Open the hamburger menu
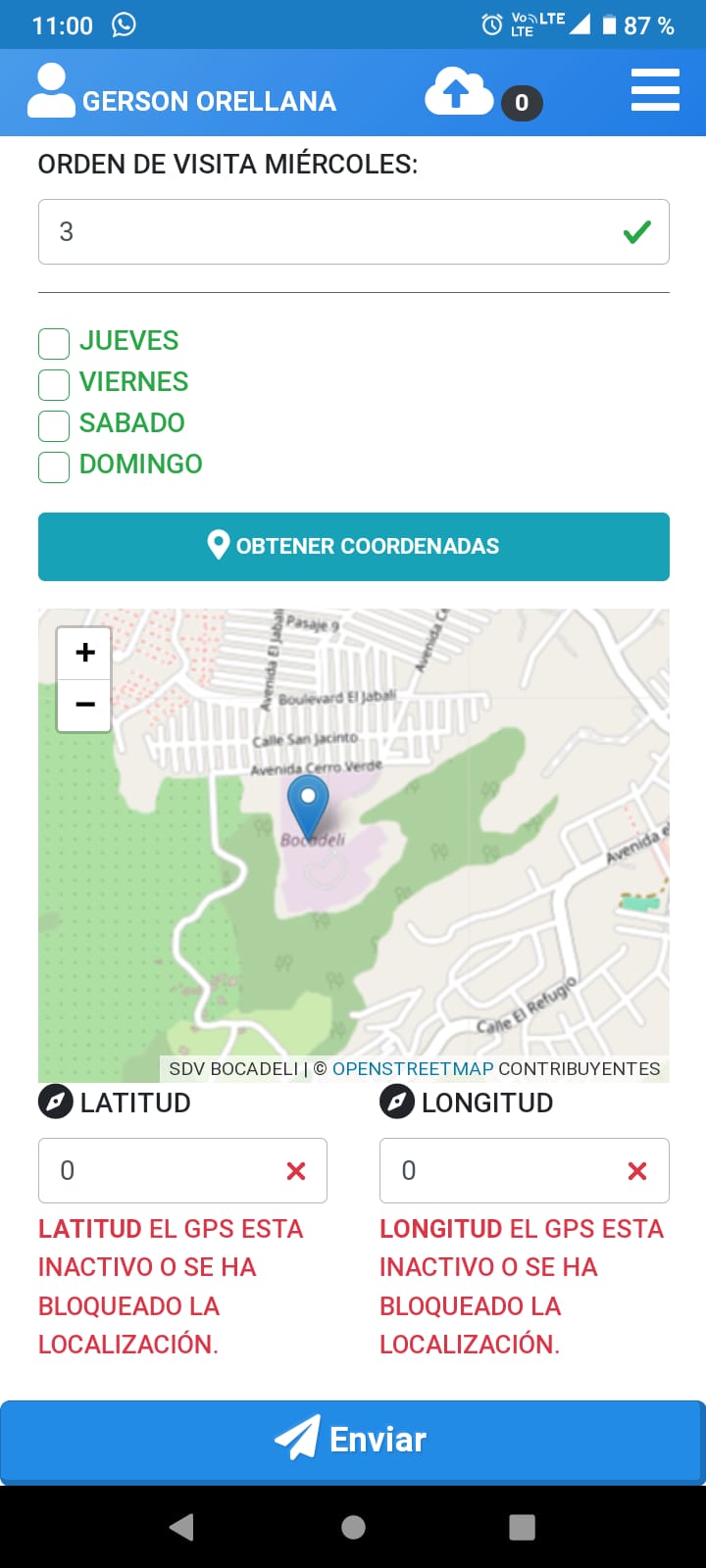This screenshot has width=706, height=1568. click(x=655, y=89)
